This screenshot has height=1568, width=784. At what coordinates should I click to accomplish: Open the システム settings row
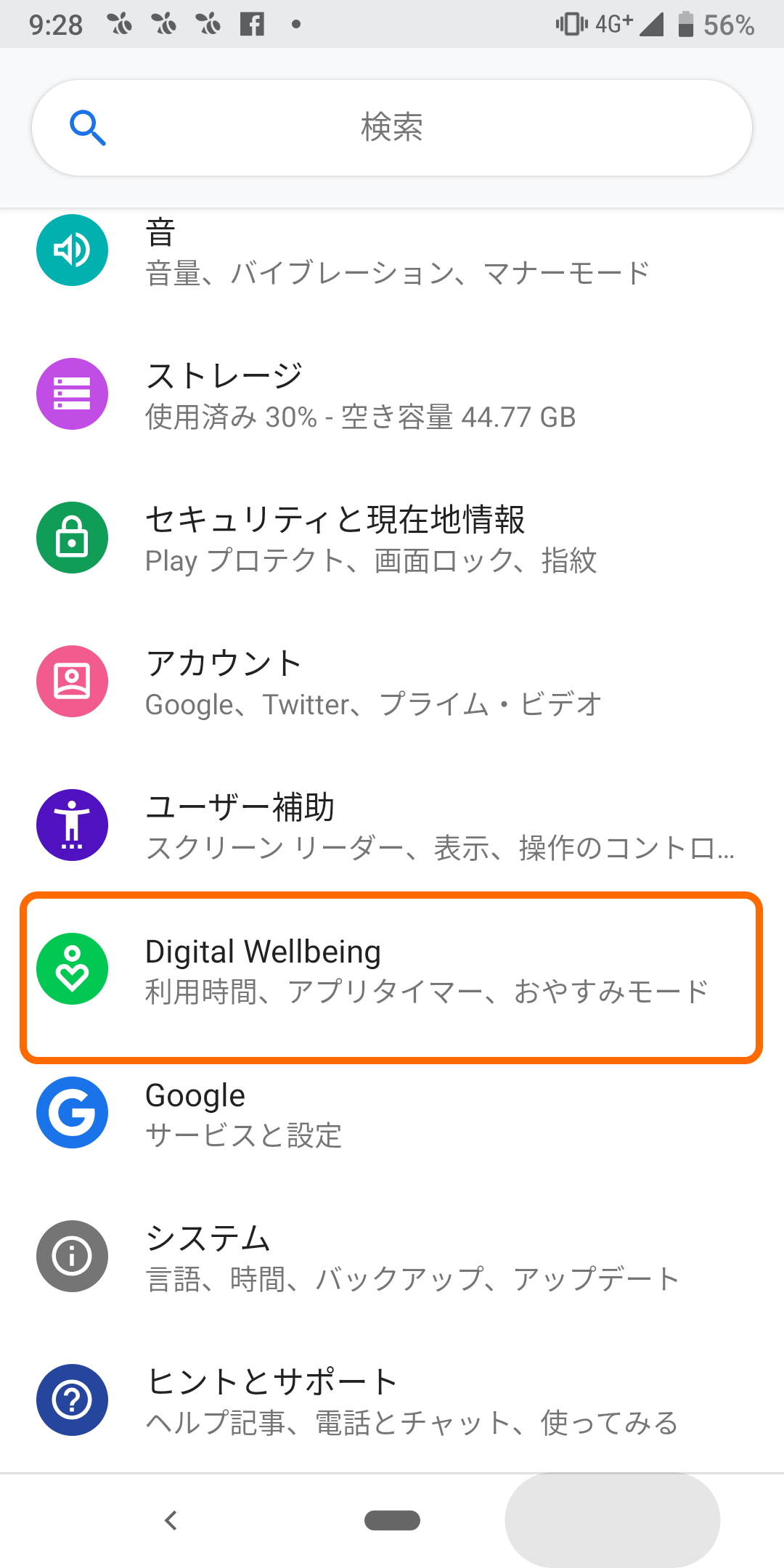click(x=392, y=1257)
